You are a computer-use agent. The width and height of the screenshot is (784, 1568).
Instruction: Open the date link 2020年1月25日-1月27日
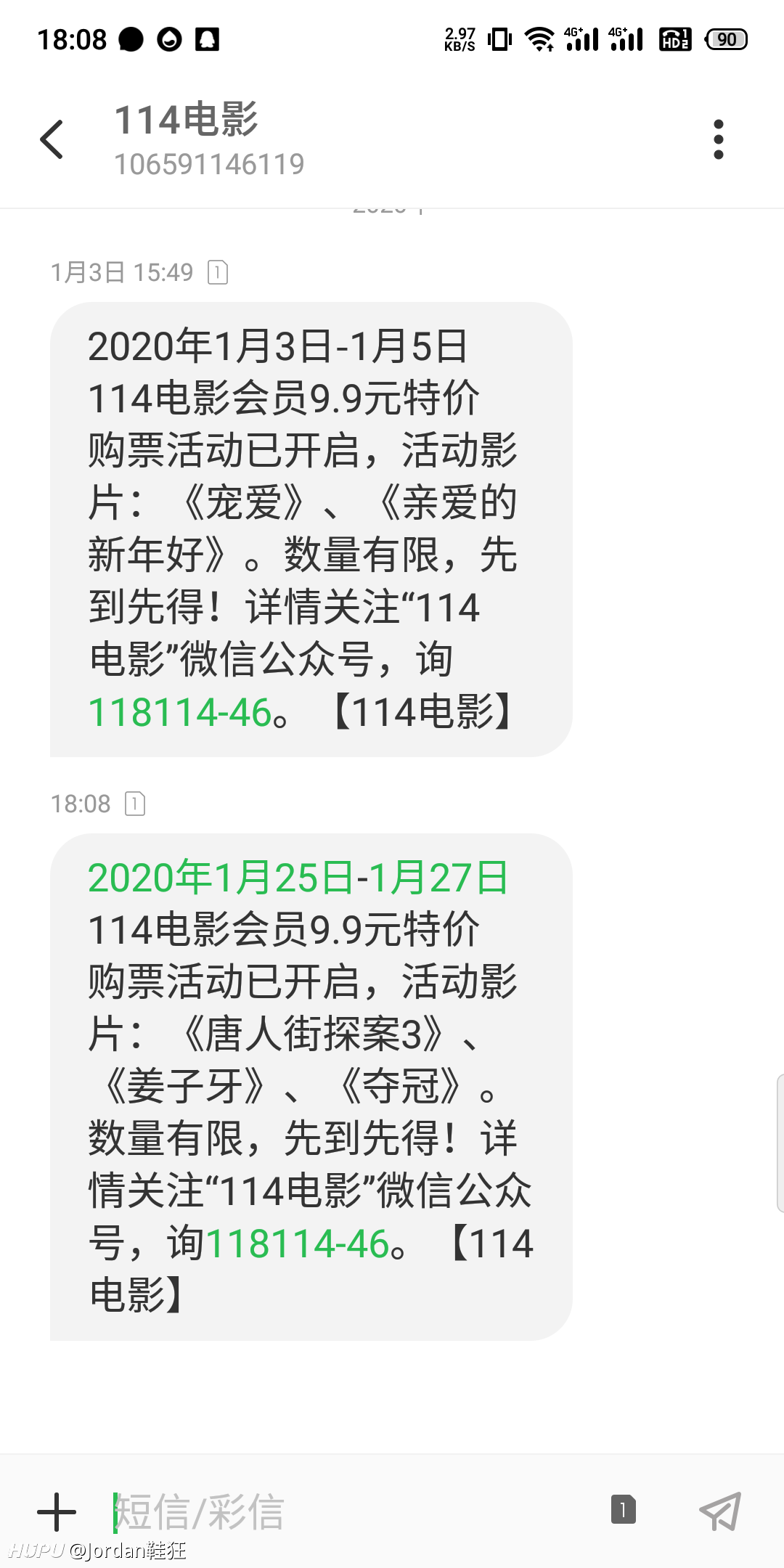[x=298, y=878]
